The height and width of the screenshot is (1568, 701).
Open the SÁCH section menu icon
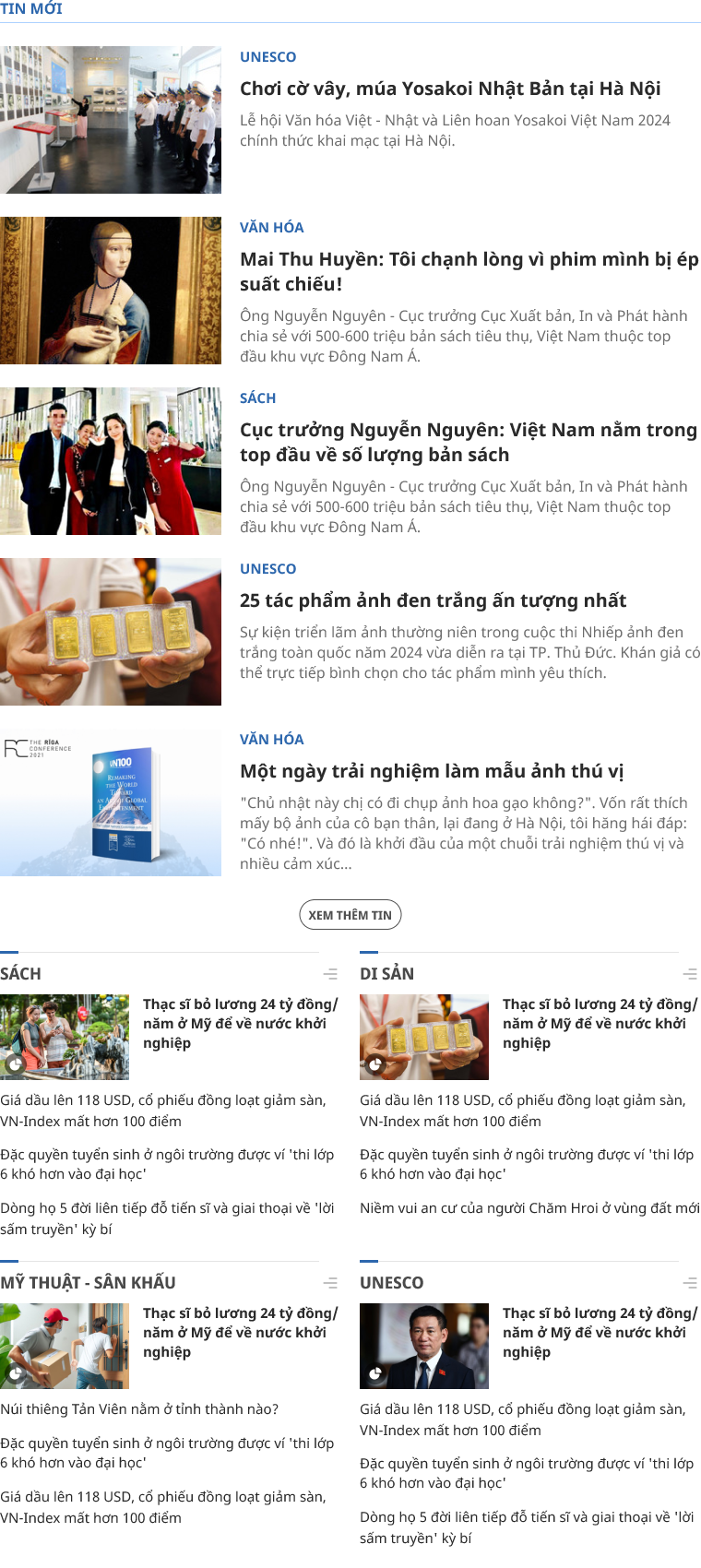330,974
